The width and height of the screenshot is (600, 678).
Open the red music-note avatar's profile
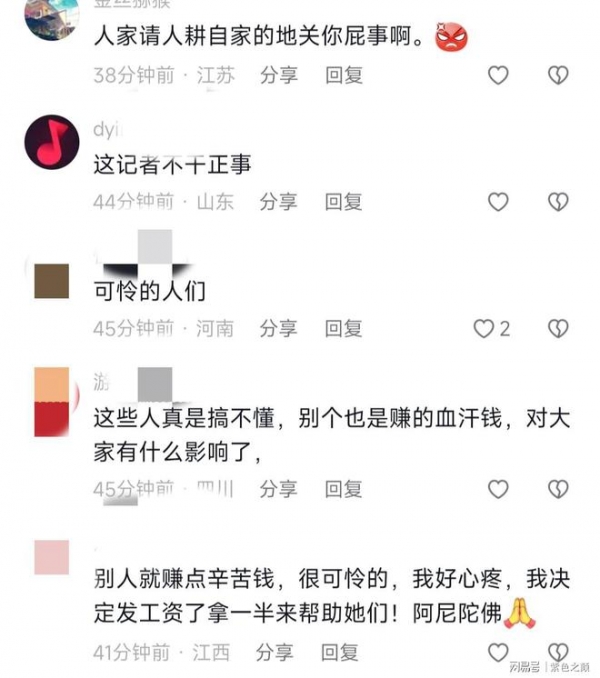coord(51,142)
